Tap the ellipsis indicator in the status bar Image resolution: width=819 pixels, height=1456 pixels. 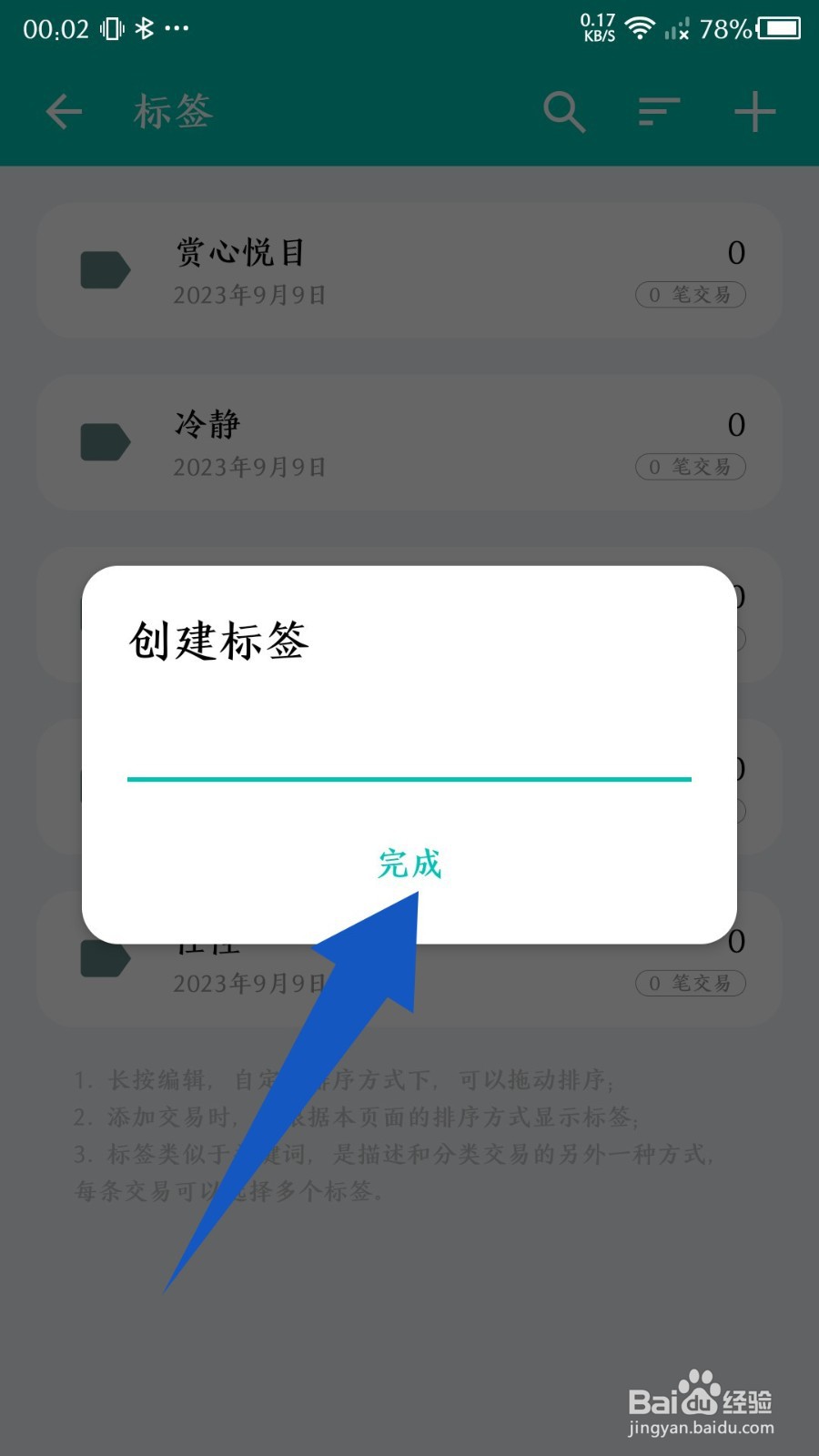178,30
